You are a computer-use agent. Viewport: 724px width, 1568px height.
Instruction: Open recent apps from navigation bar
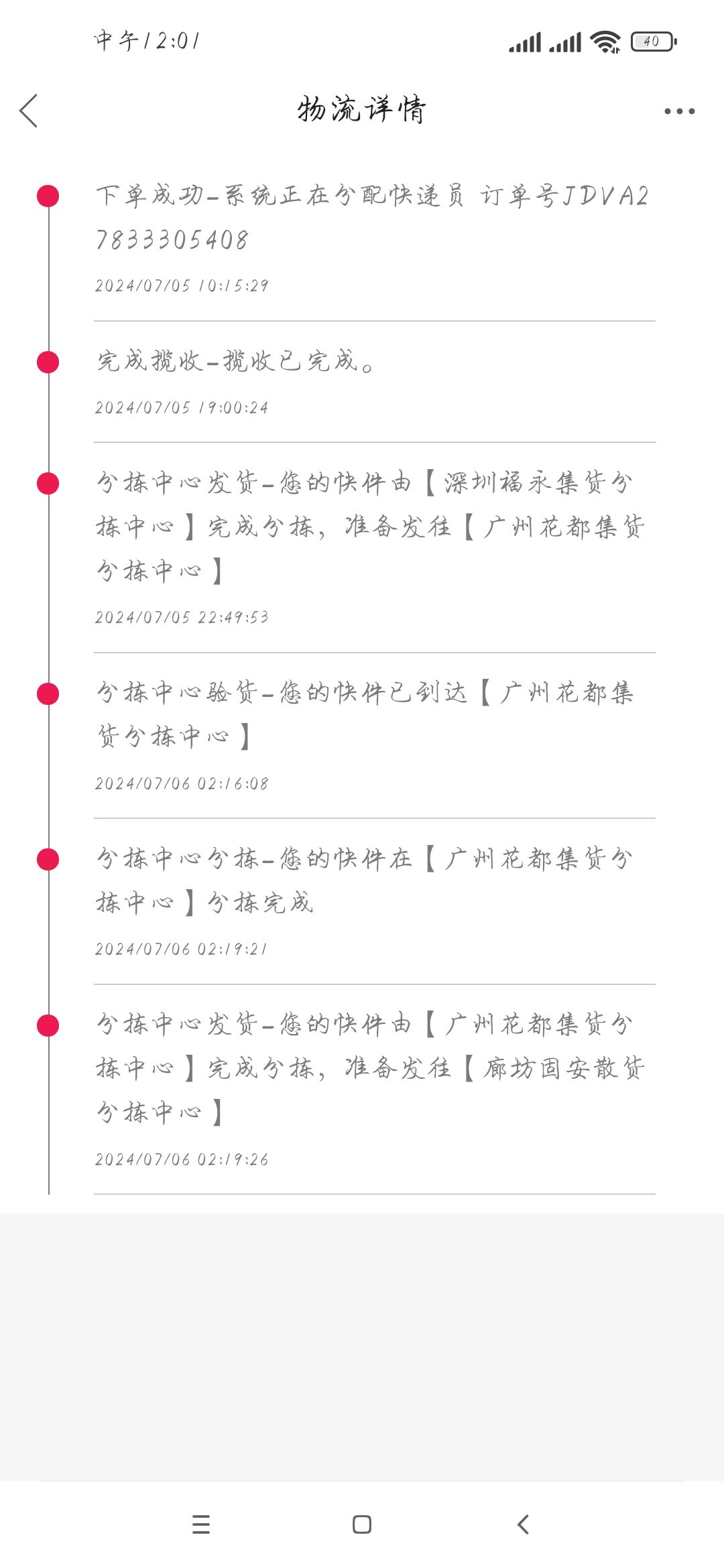(x=201, y=1524)
